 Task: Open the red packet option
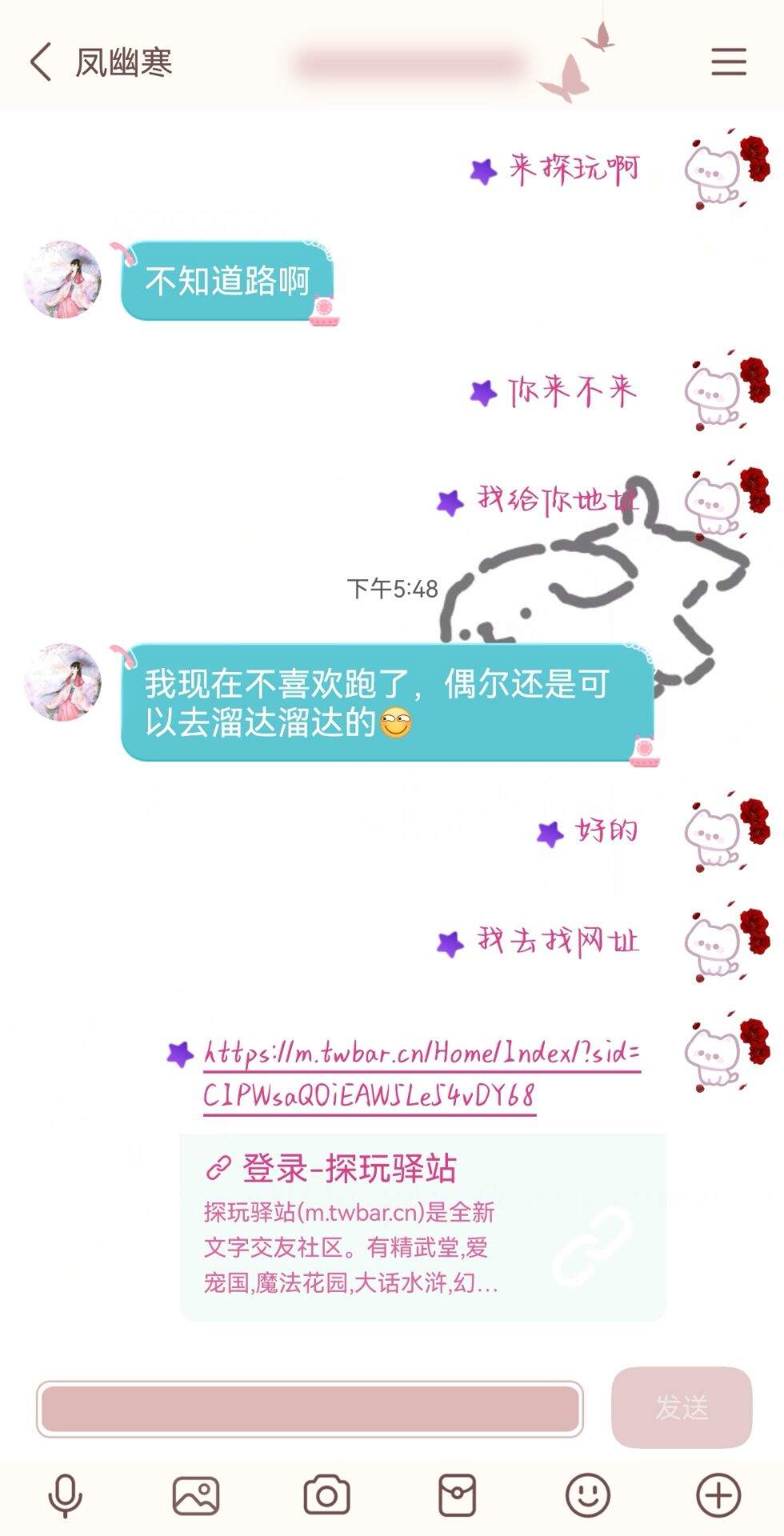[x=458, y=1494]
